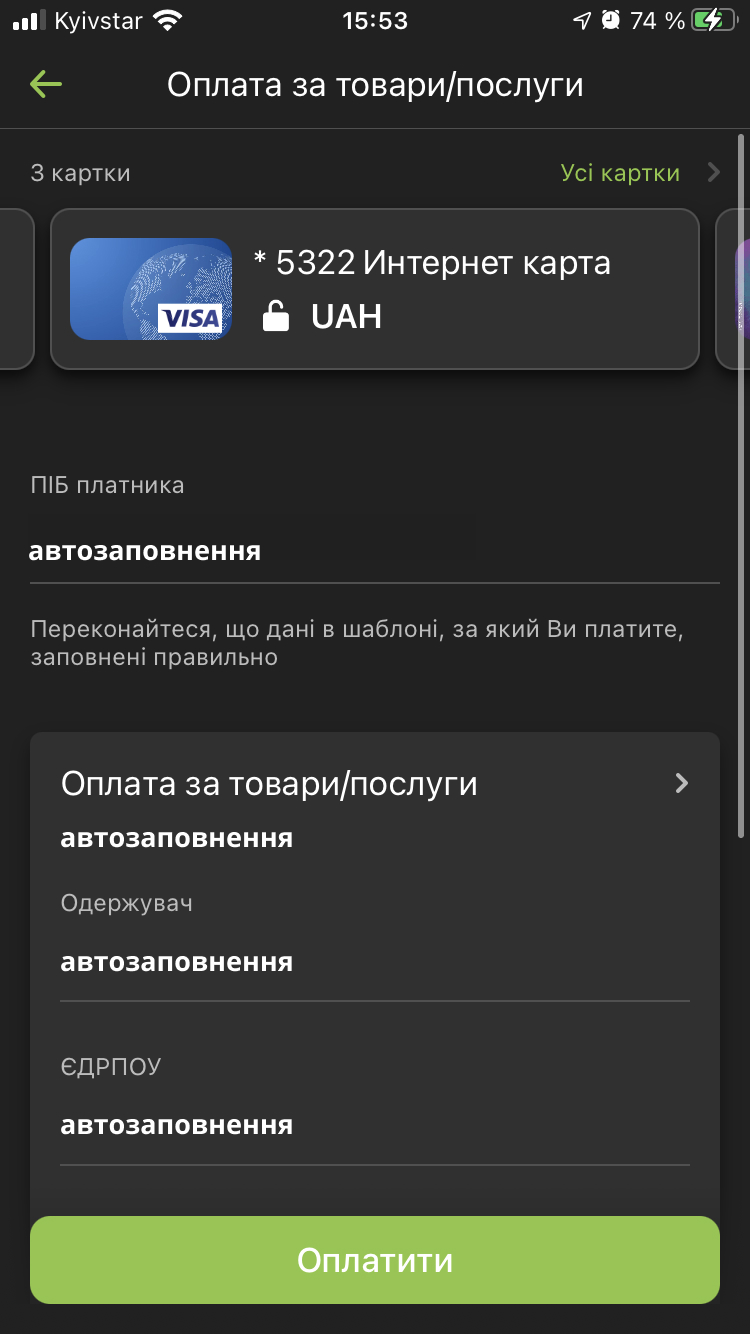This screenshot has height=1334, width=750.
Task: Edit the ЄДРПОУ field
Action: (374, 1125)
